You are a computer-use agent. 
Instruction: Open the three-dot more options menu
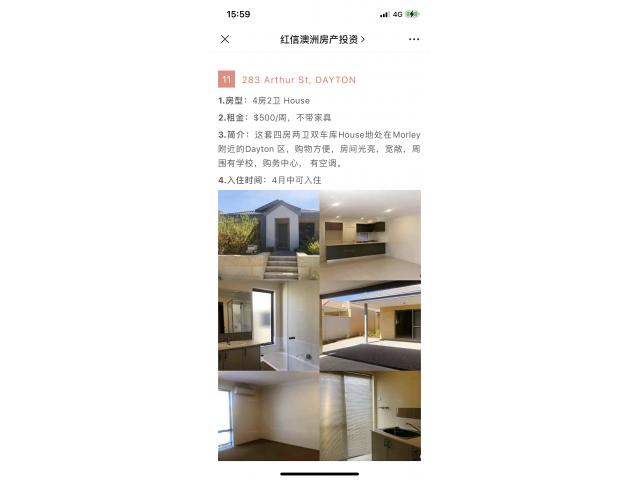coord(414,39)
